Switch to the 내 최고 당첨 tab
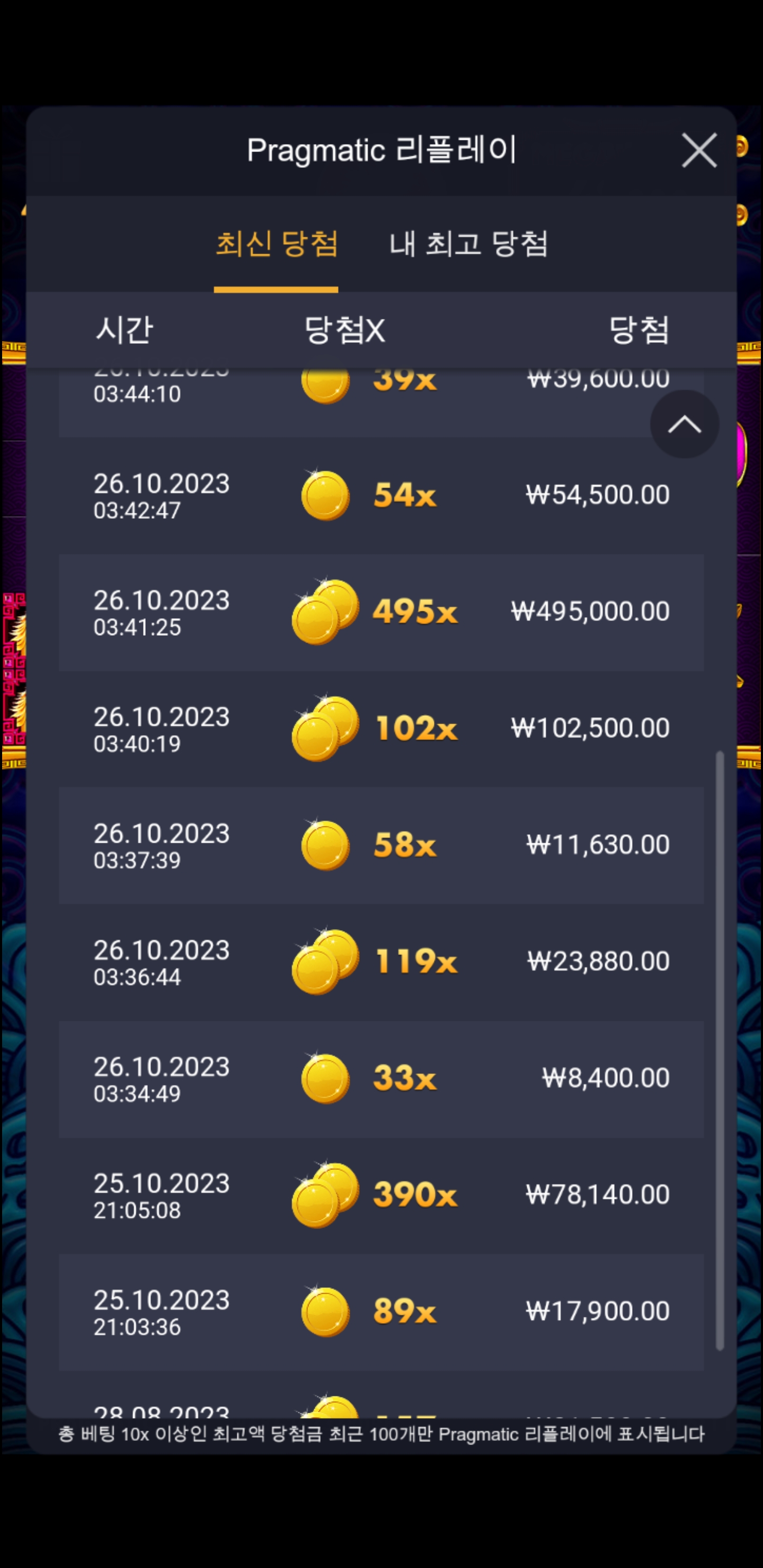This screenshot has width=763, height=1568. [x=468, y=244]
